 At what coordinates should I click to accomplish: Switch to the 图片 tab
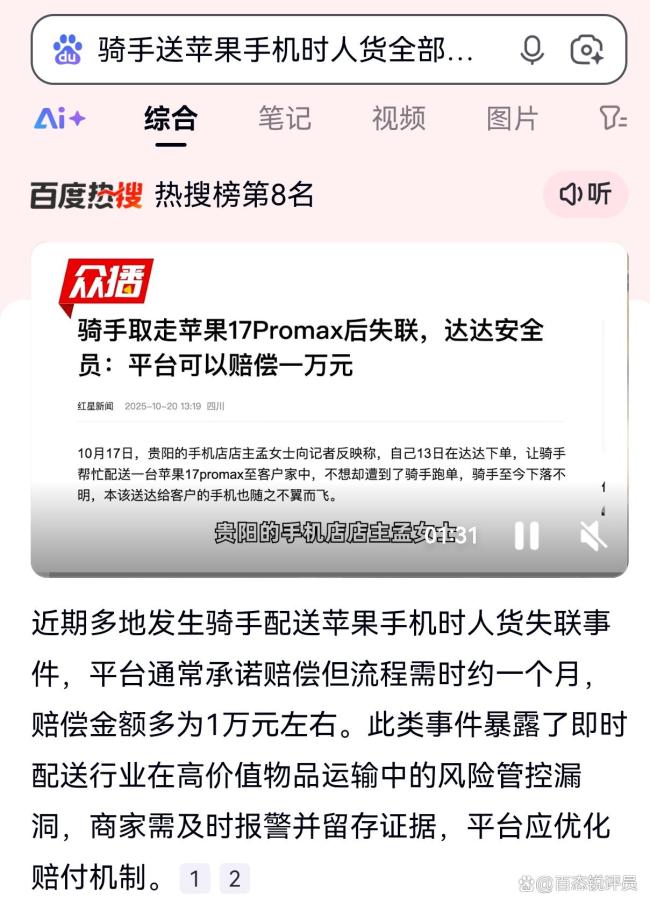pyautogui.click(x=512, y=118)
